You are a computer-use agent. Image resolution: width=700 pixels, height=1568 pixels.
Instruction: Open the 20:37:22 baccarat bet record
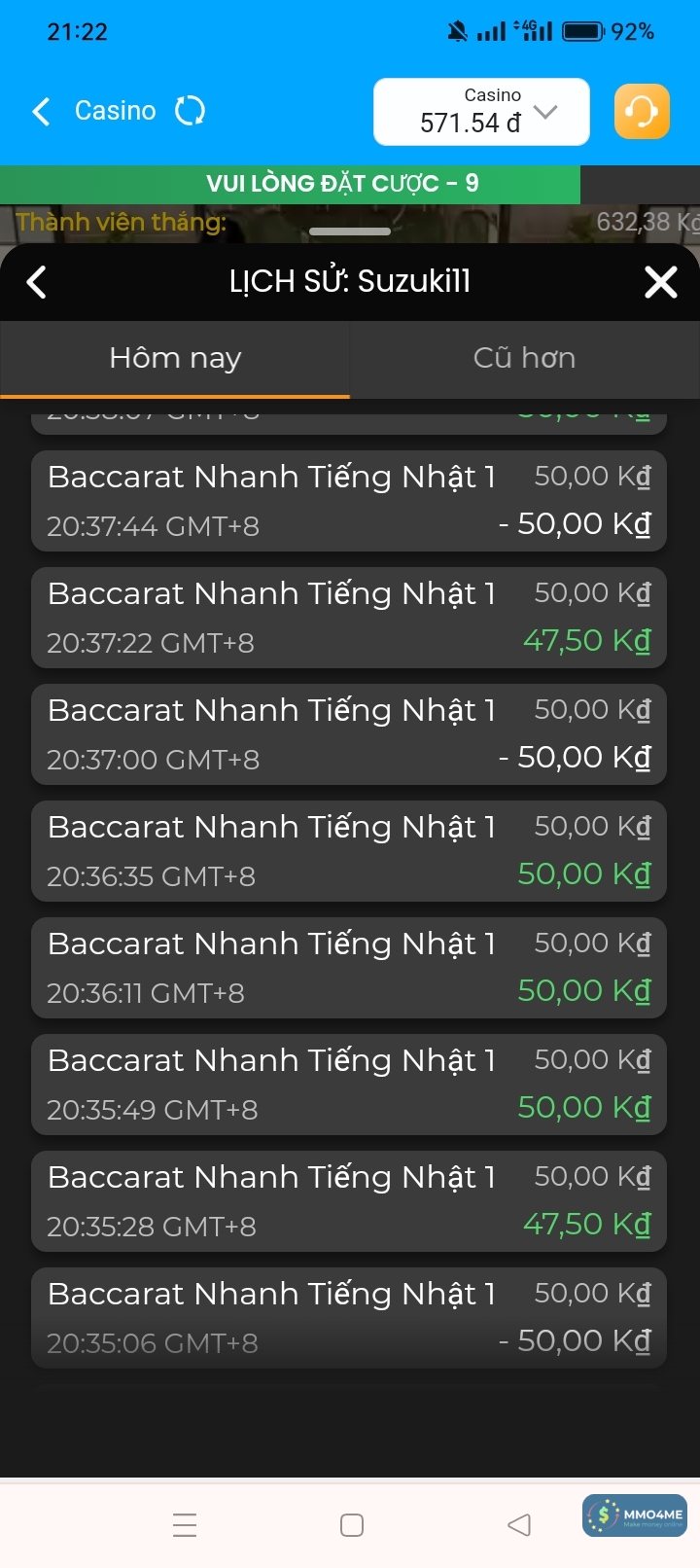[x=349, y=618]
